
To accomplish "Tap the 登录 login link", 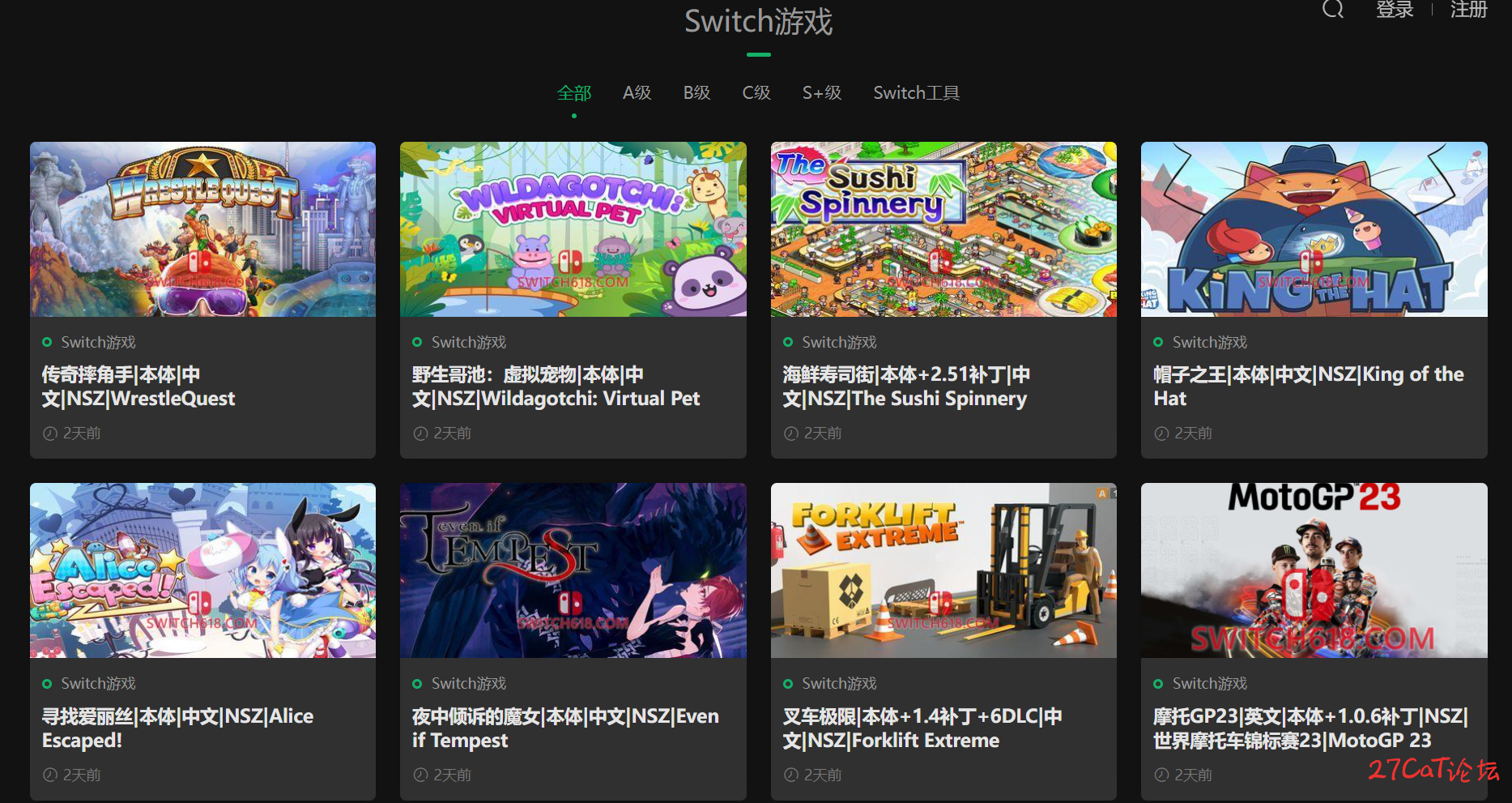I will pos(1395,10).
